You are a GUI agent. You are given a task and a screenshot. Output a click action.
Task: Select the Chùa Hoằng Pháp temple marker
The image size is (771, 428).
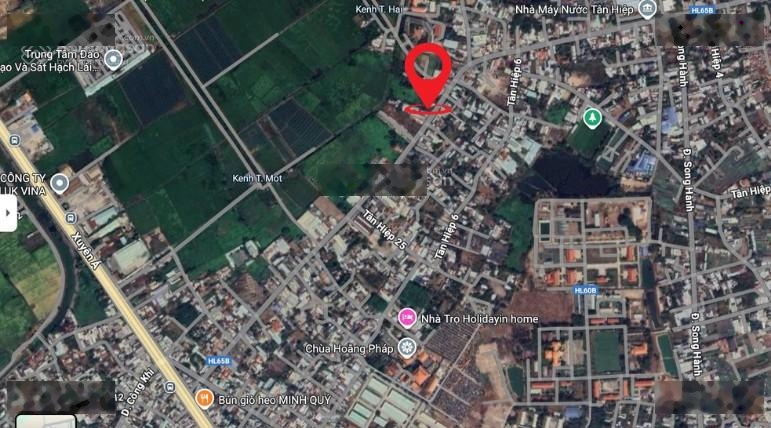click(406, 348)
